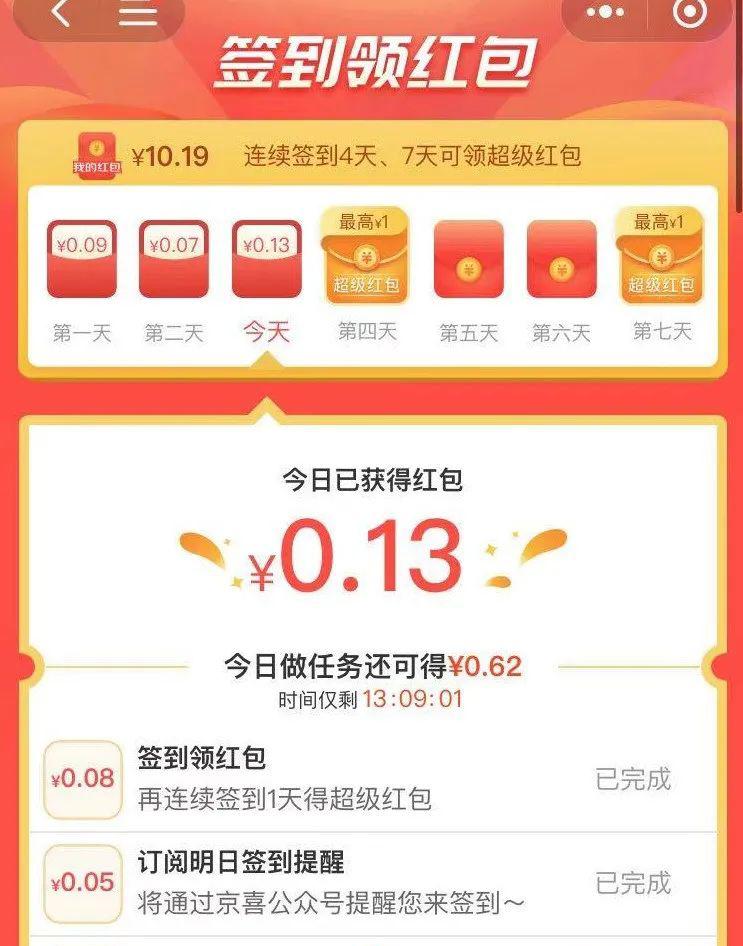
Task: Open the 签到领红包 task row
Action: tap(372, 779)
